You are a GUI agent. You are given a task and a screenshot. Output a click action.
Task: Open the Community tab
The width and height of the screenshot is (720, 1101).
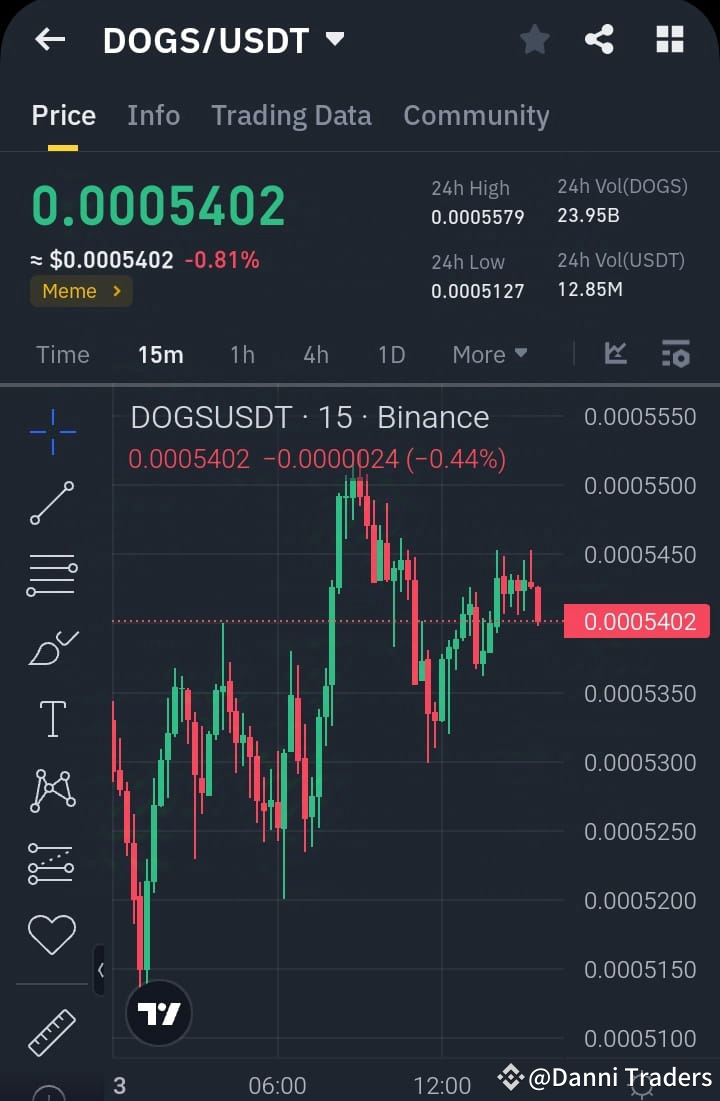click(476, 115)
